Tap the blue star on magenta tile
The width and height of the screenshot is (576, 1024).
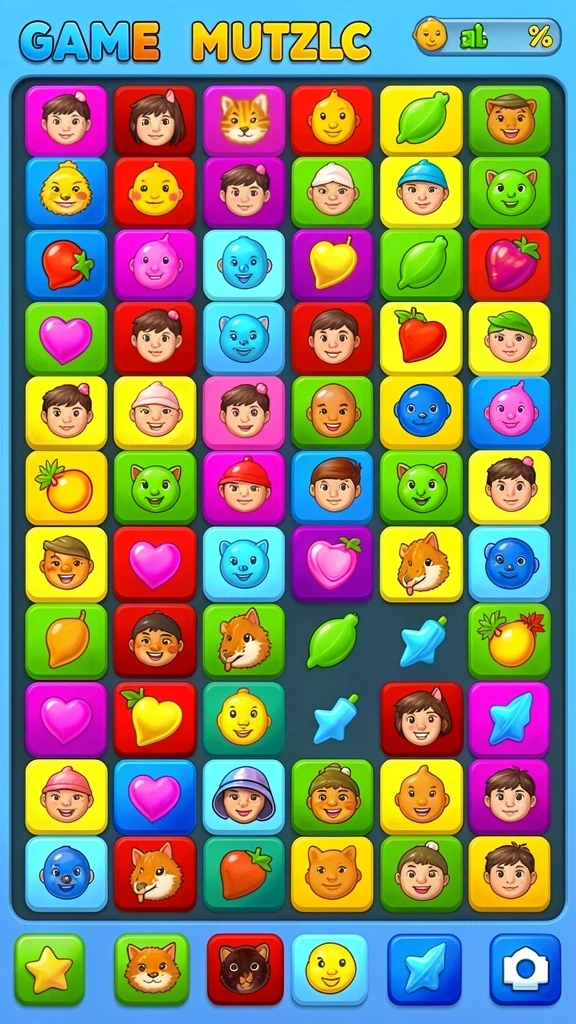pyautogui.click(x=509, y=720)
